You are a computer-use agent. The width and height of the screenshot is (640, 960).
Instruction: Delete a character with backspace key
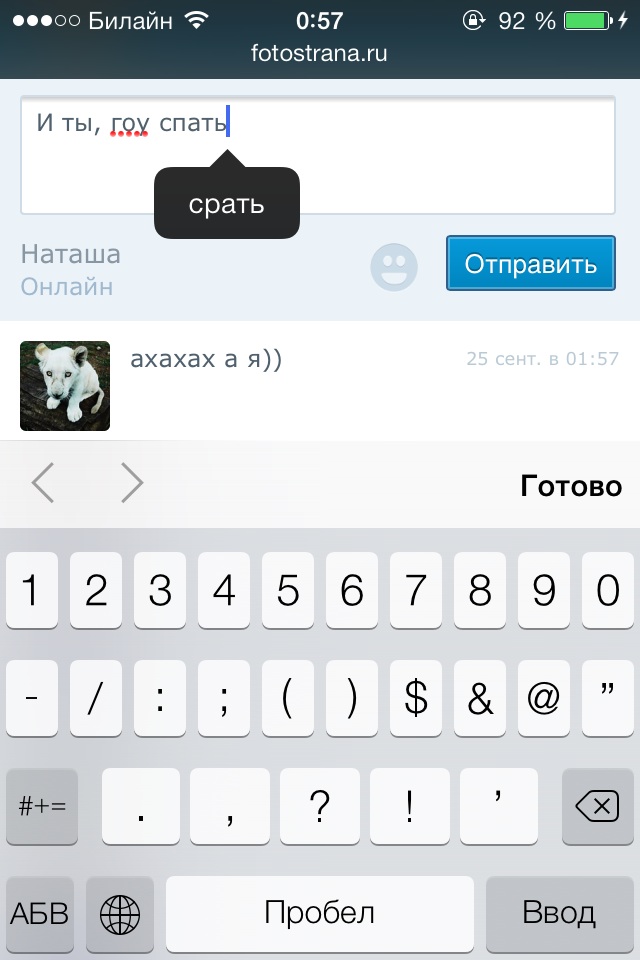597,805
